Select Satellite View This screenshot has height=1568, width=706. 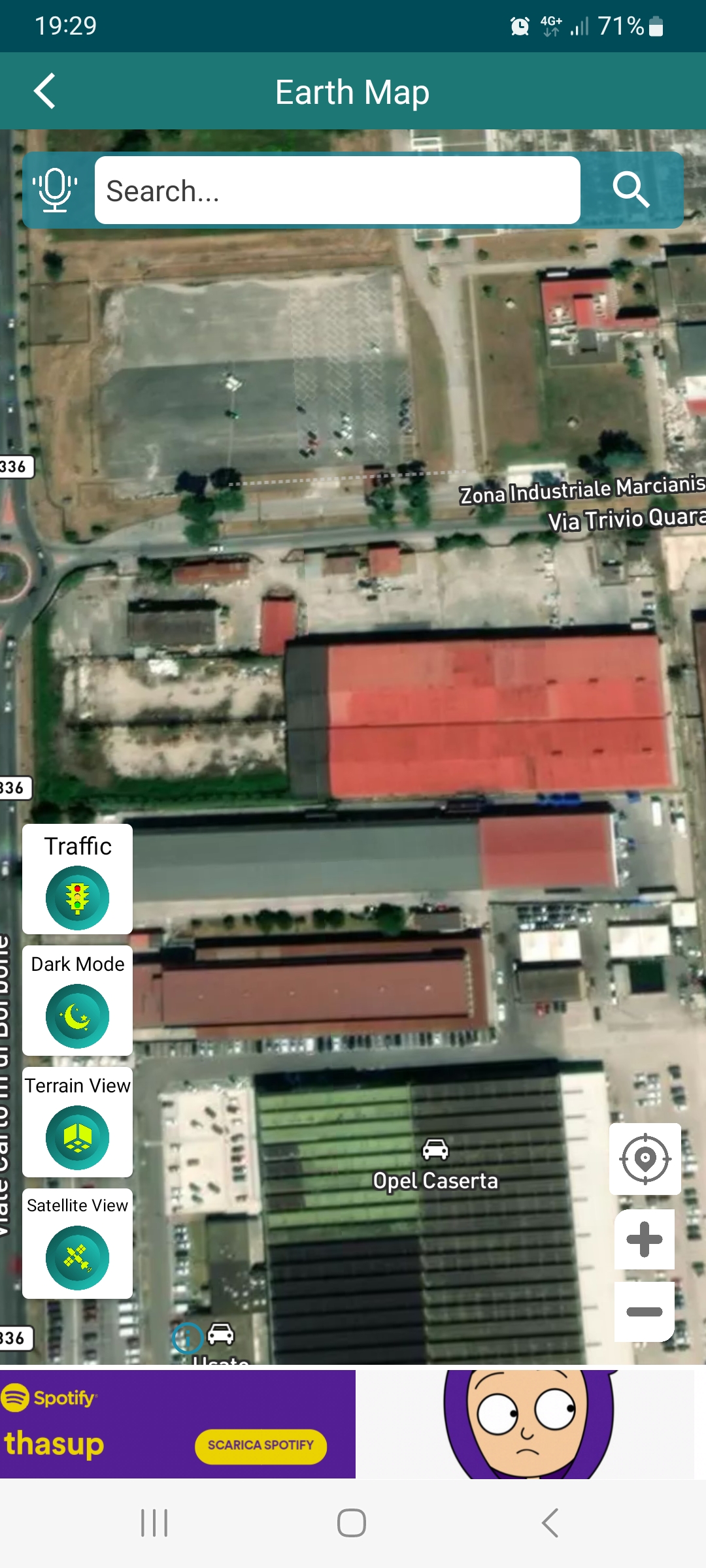coord(77,1257)
